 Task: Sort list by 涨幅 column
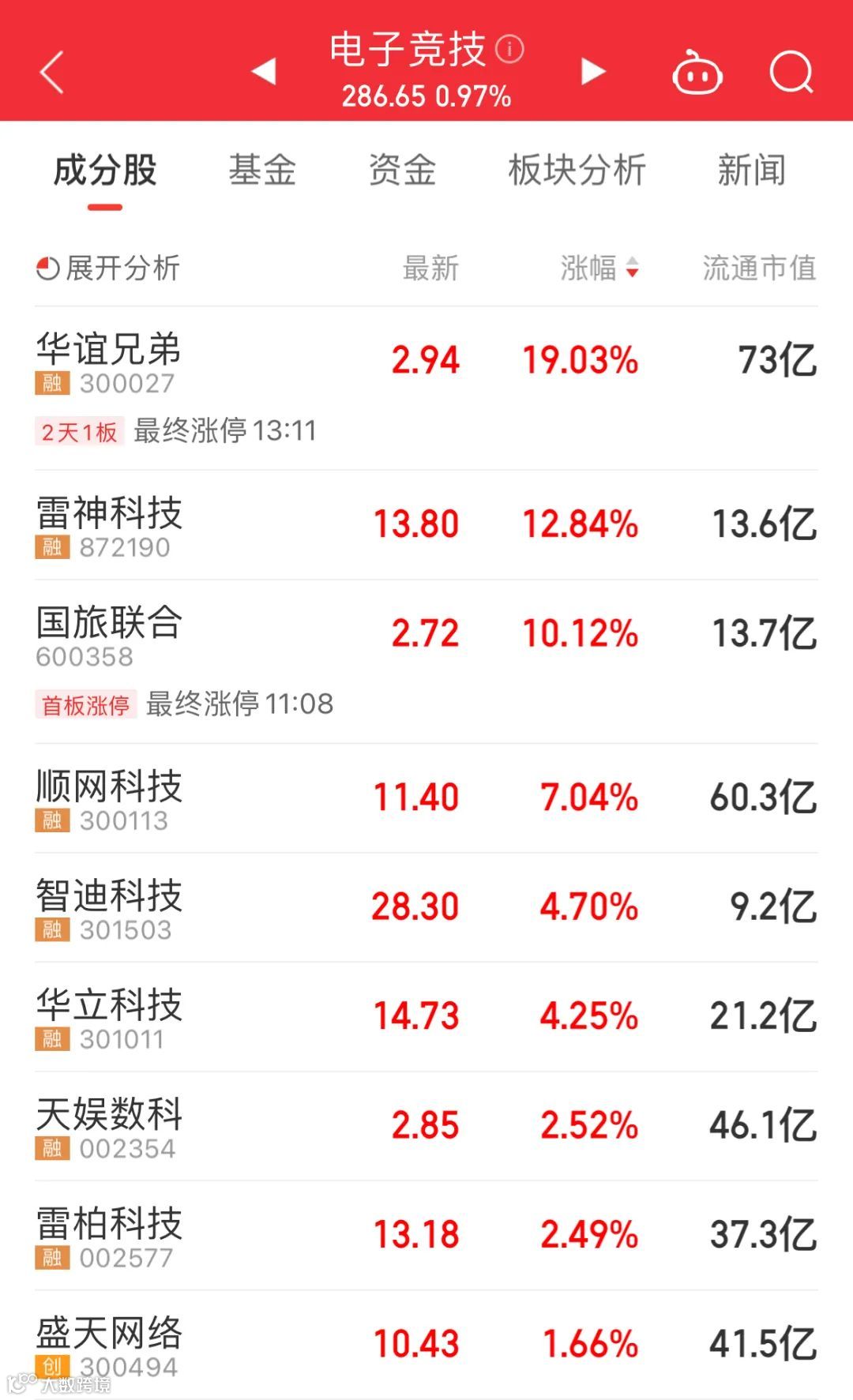click(x=599, y=268)
